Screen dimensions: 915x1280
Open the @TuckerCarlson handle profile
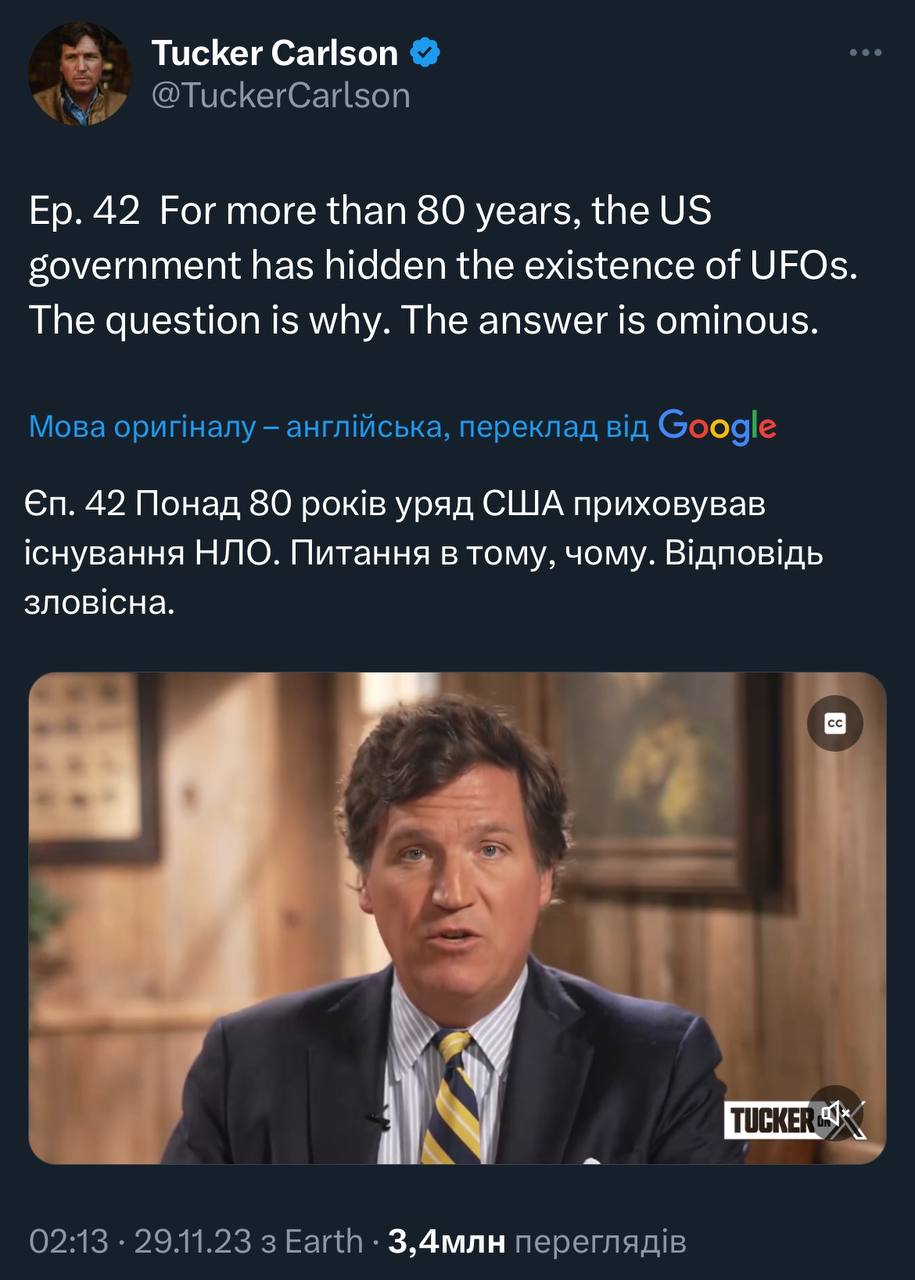pos(281,95)
